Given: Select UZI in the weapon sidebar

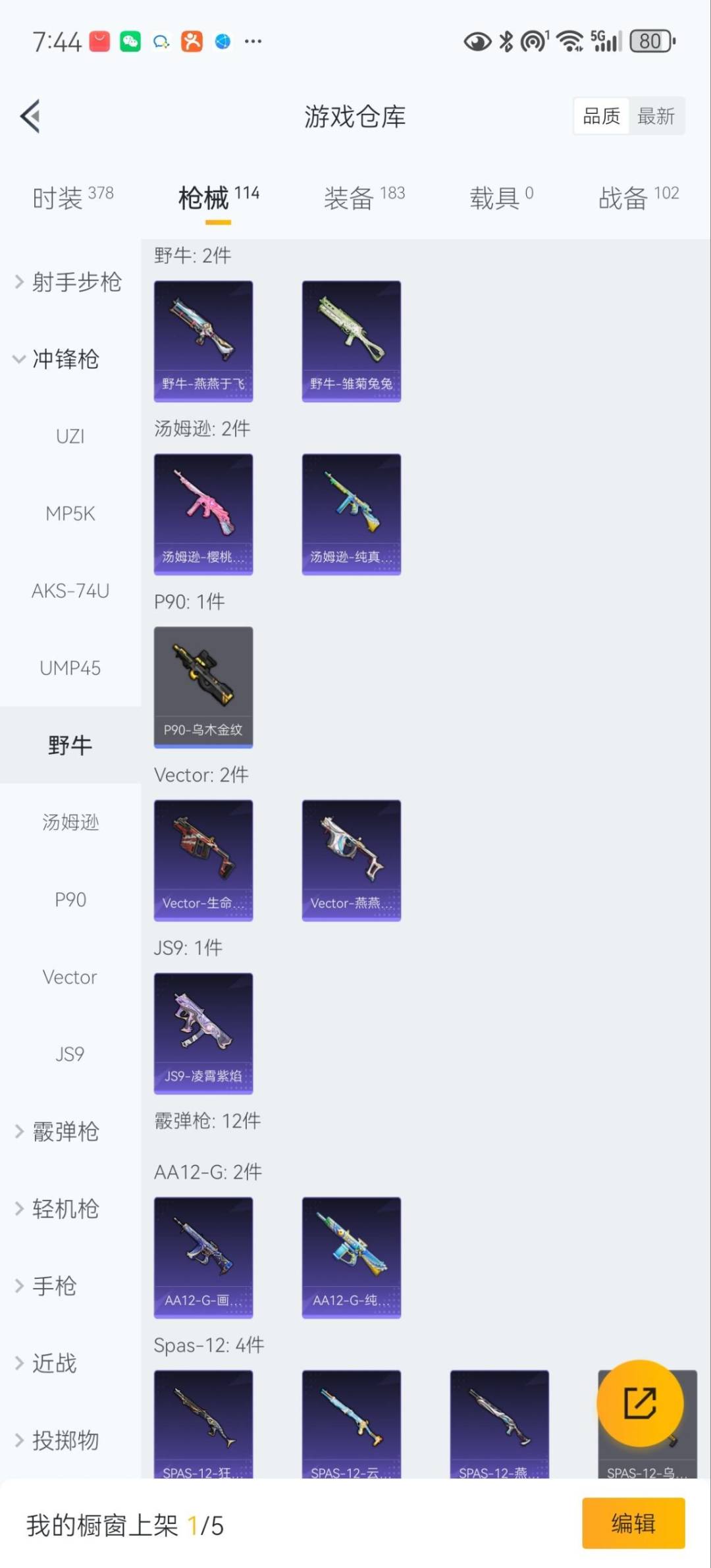Looking at the screenshot, I should 70,436.
